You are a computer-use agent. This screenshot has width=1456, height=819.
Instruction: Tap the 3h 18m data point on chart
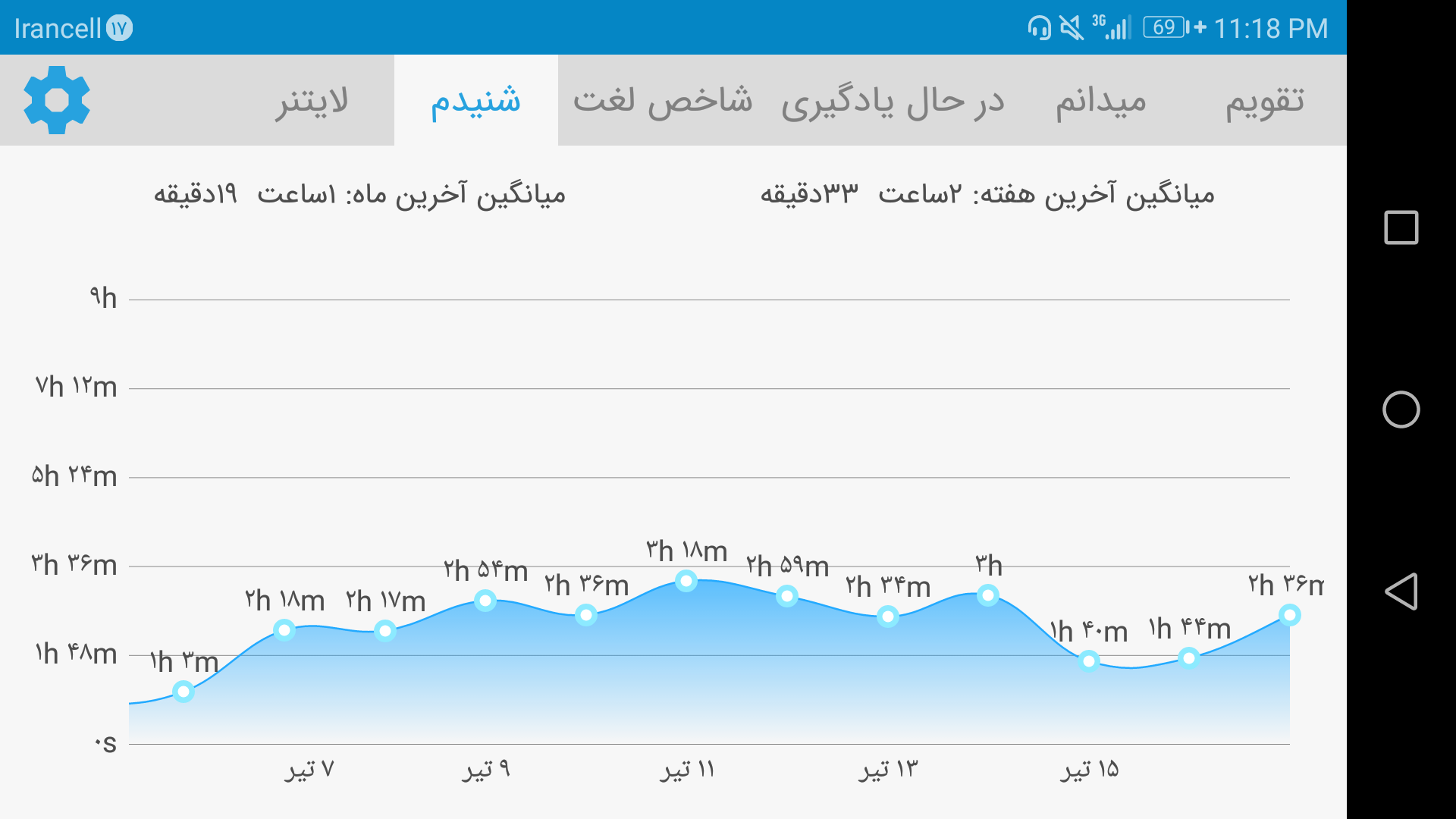click(x=686, y=581)
